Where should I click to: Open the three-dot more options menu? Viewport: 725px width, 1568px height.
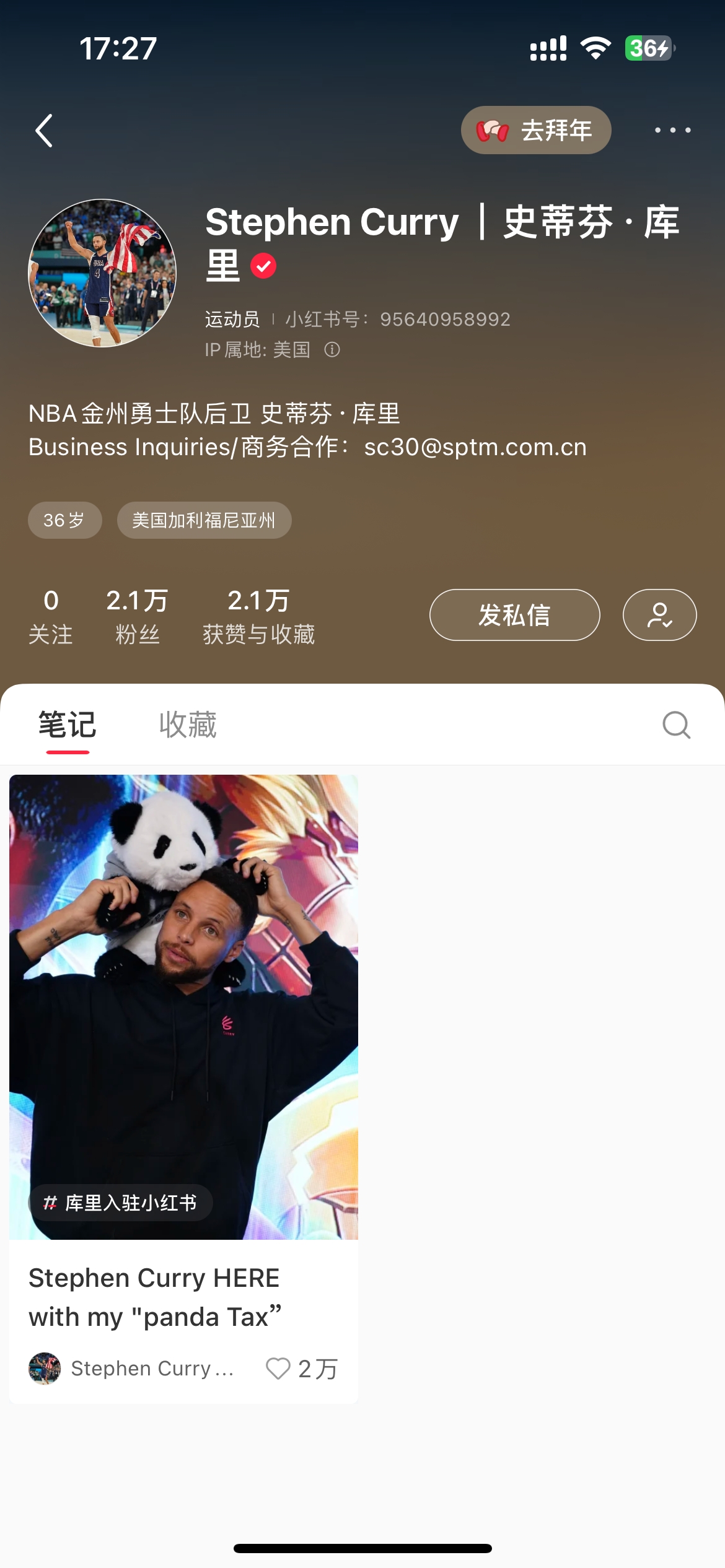(x=674, y=130)
